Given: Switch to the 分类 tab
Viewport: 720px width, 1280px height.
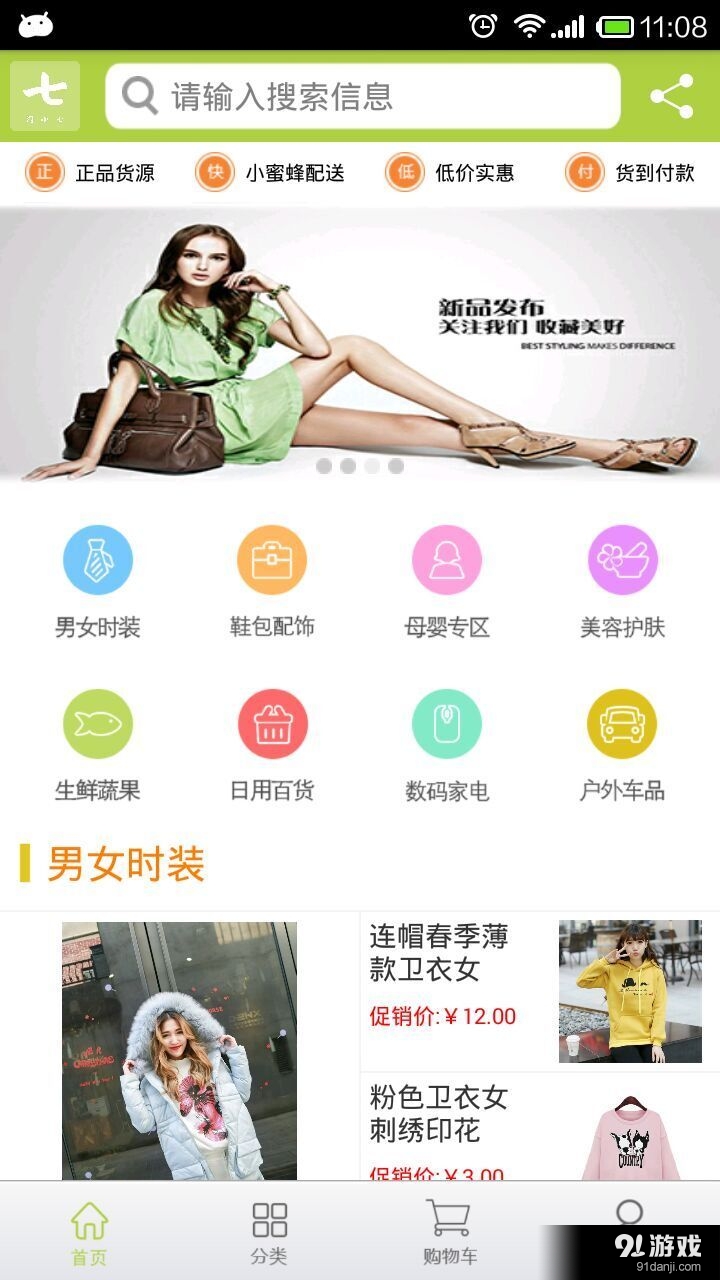Looking at the screenshot, I should click(269, 1232).
